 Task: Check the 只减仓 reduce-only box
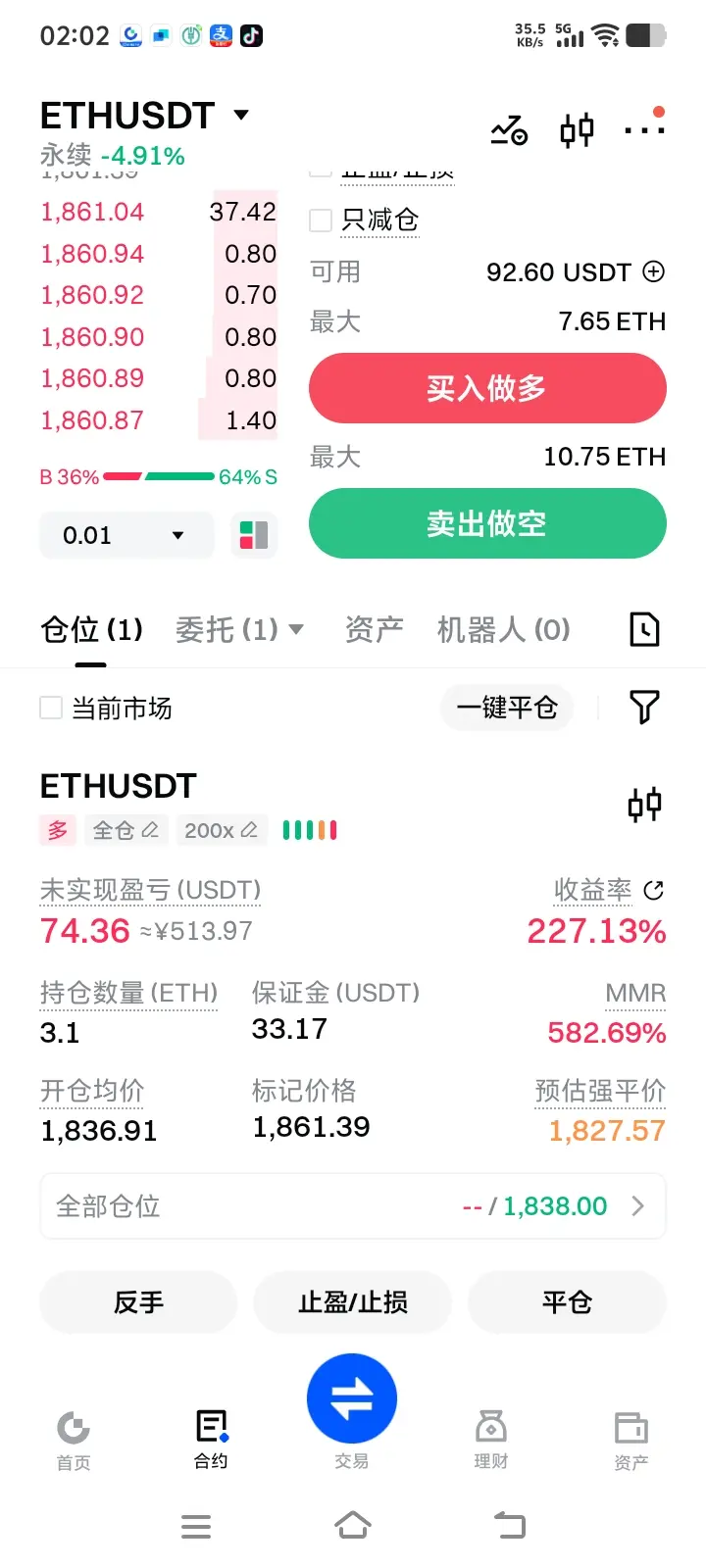[x=321, y=220]
